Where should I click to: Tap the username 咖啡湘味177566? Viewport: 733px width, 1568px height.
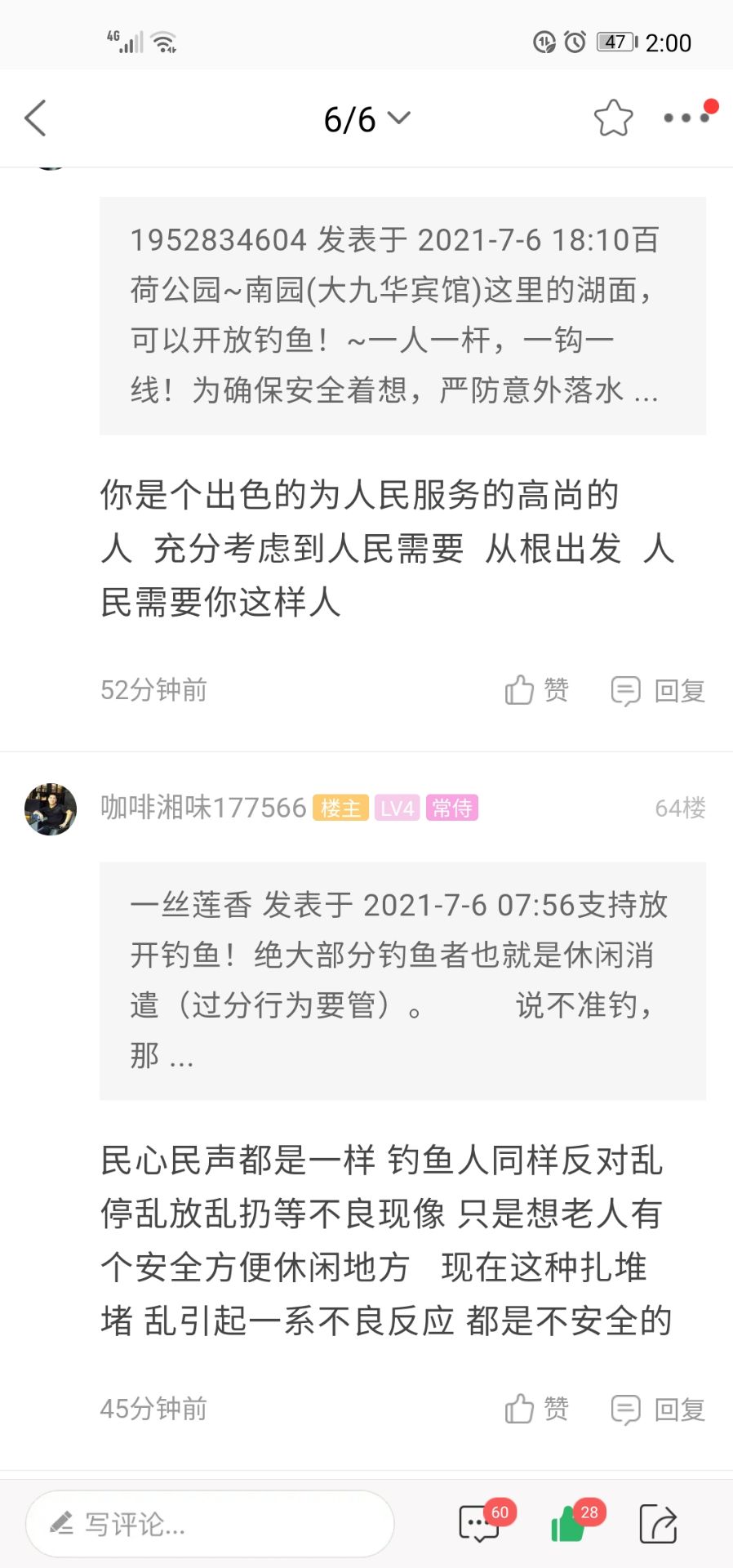click(x=203, y=808)
